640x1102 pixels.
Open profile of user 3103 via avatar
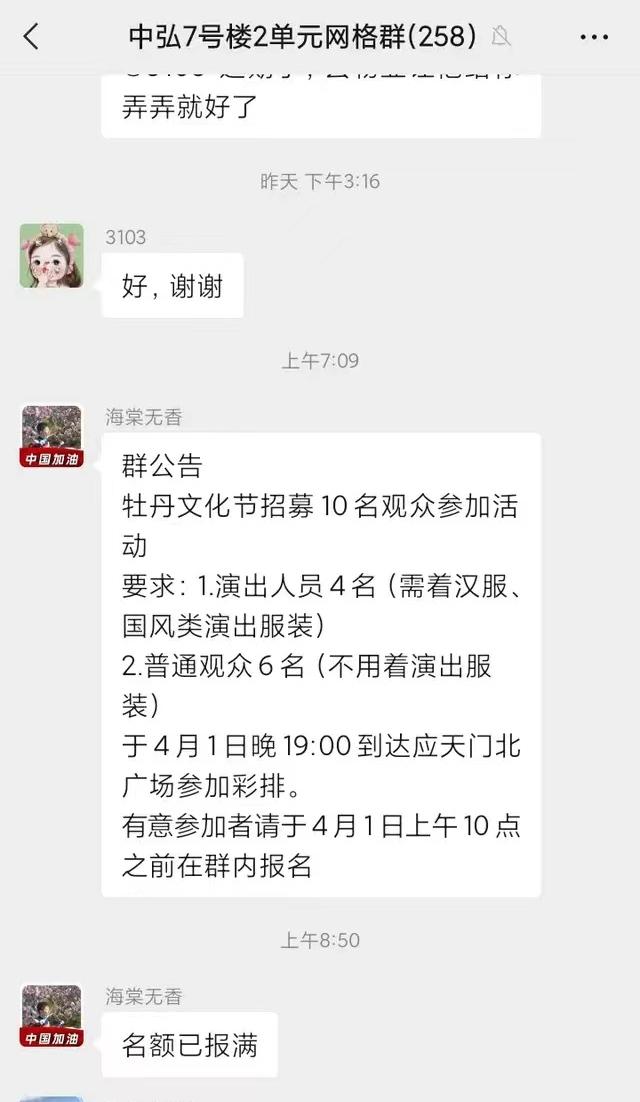click(51, 256)
